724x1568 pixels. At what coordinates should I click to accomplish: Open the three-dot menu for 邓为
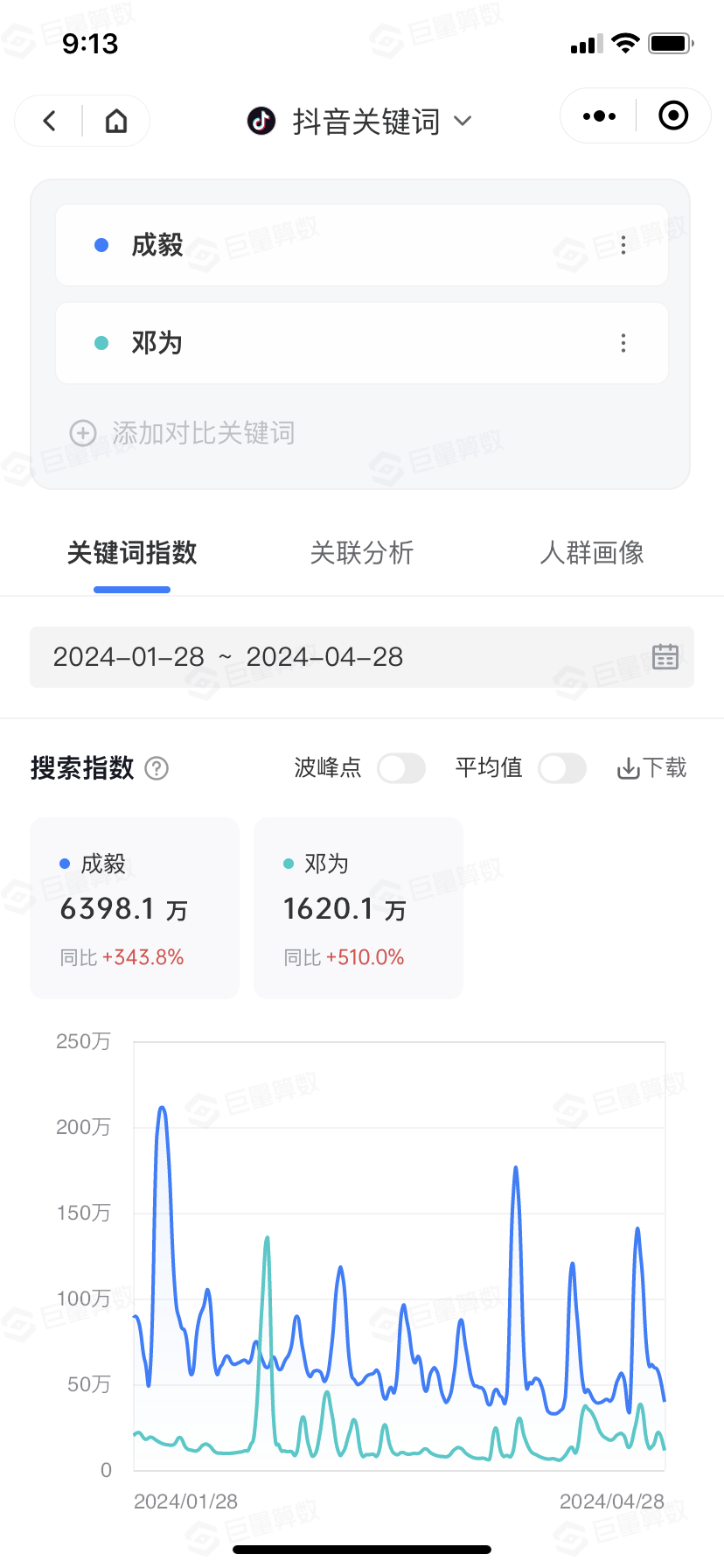(x=623, y=343)
